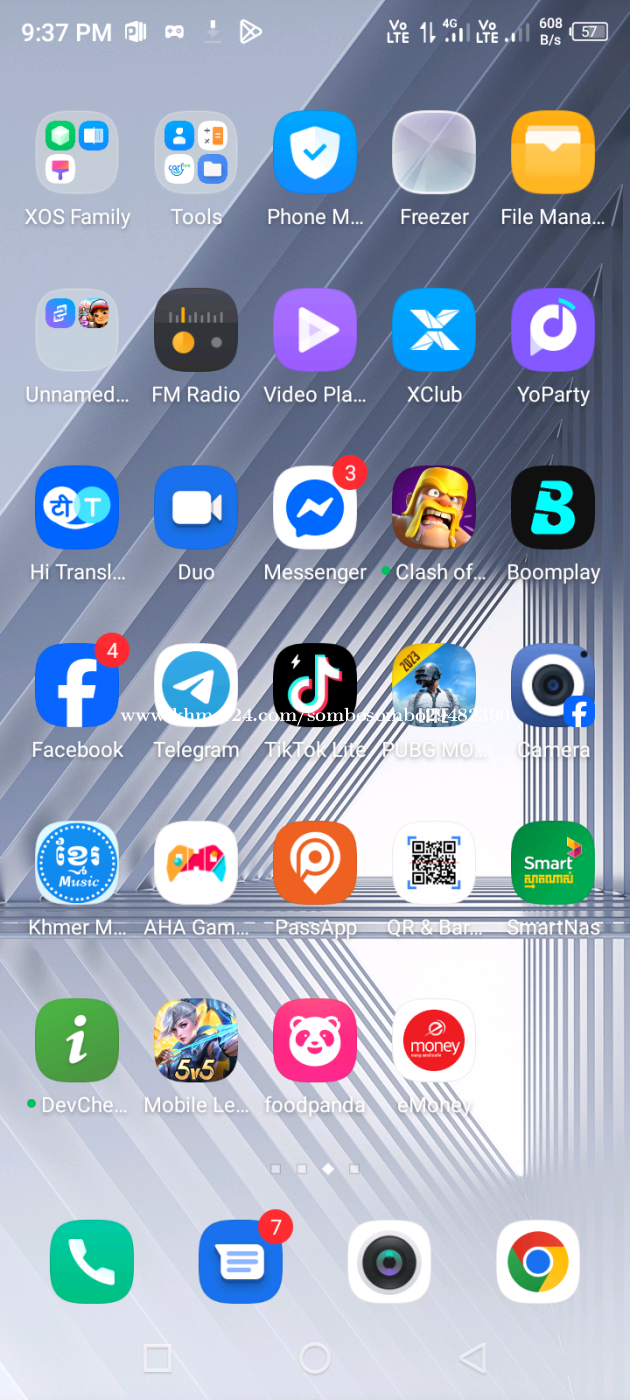Launch FM Radio

[x=196, y=330]
